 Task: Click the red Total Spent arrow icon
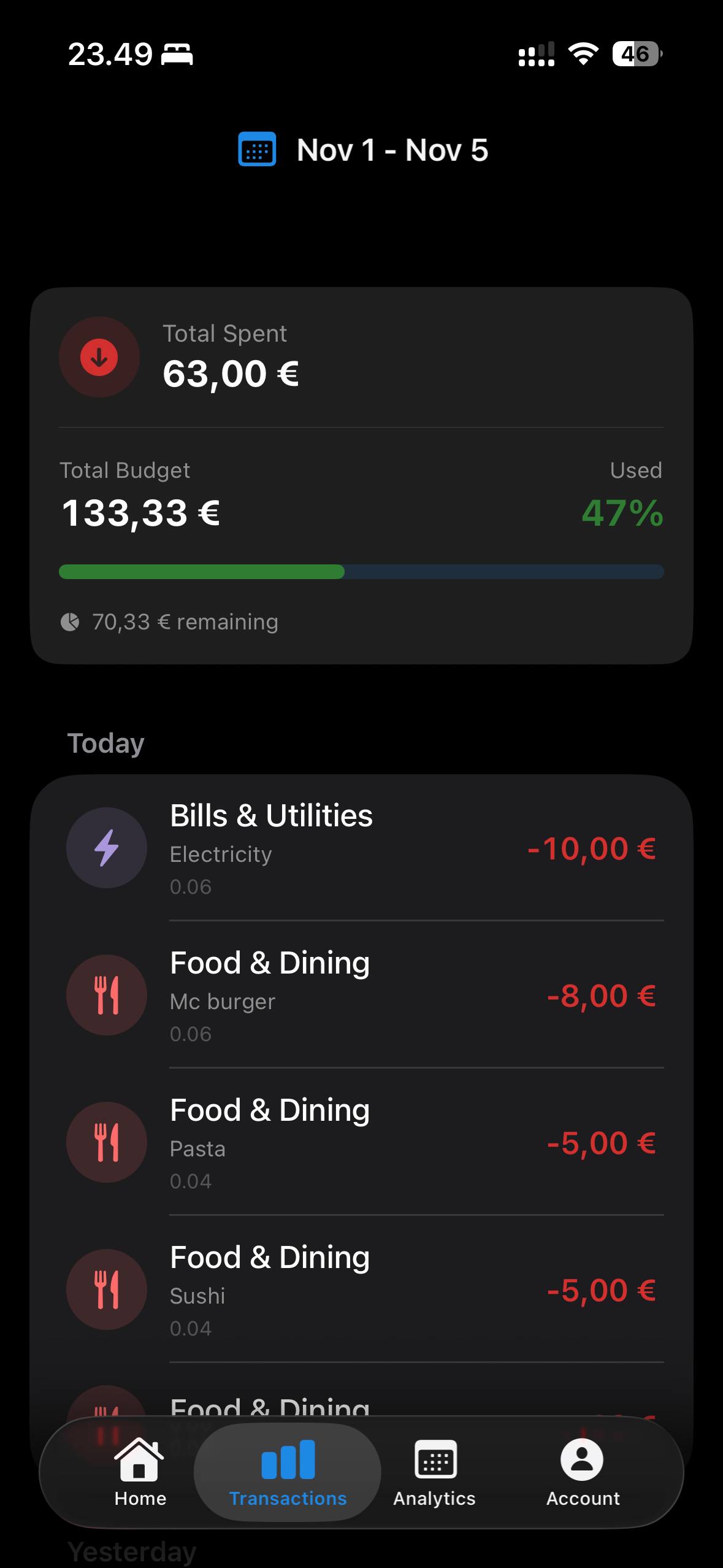(x=98, y=356)
